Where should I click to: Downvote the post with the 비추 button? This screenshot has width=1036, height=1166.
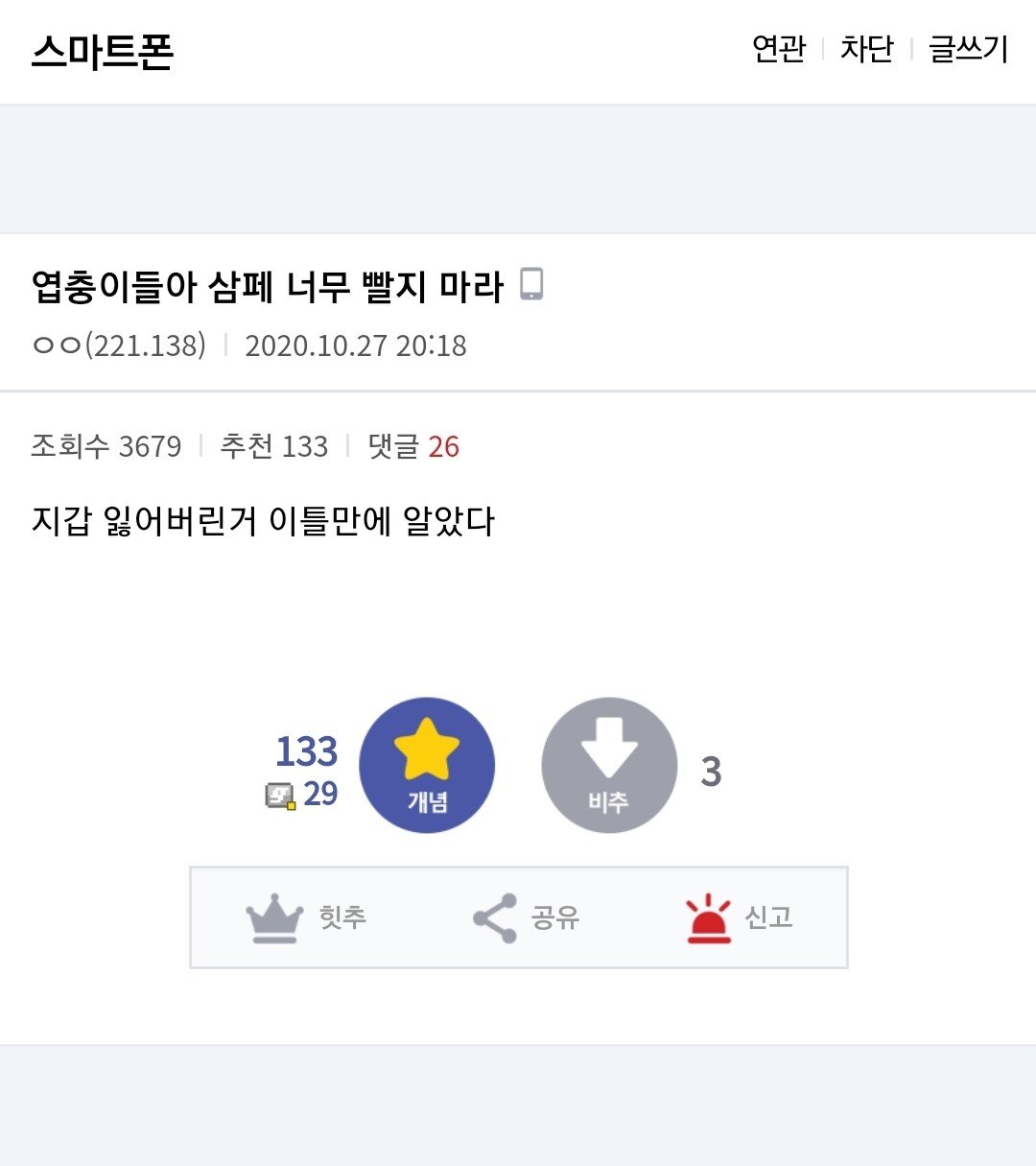(609, 765)
